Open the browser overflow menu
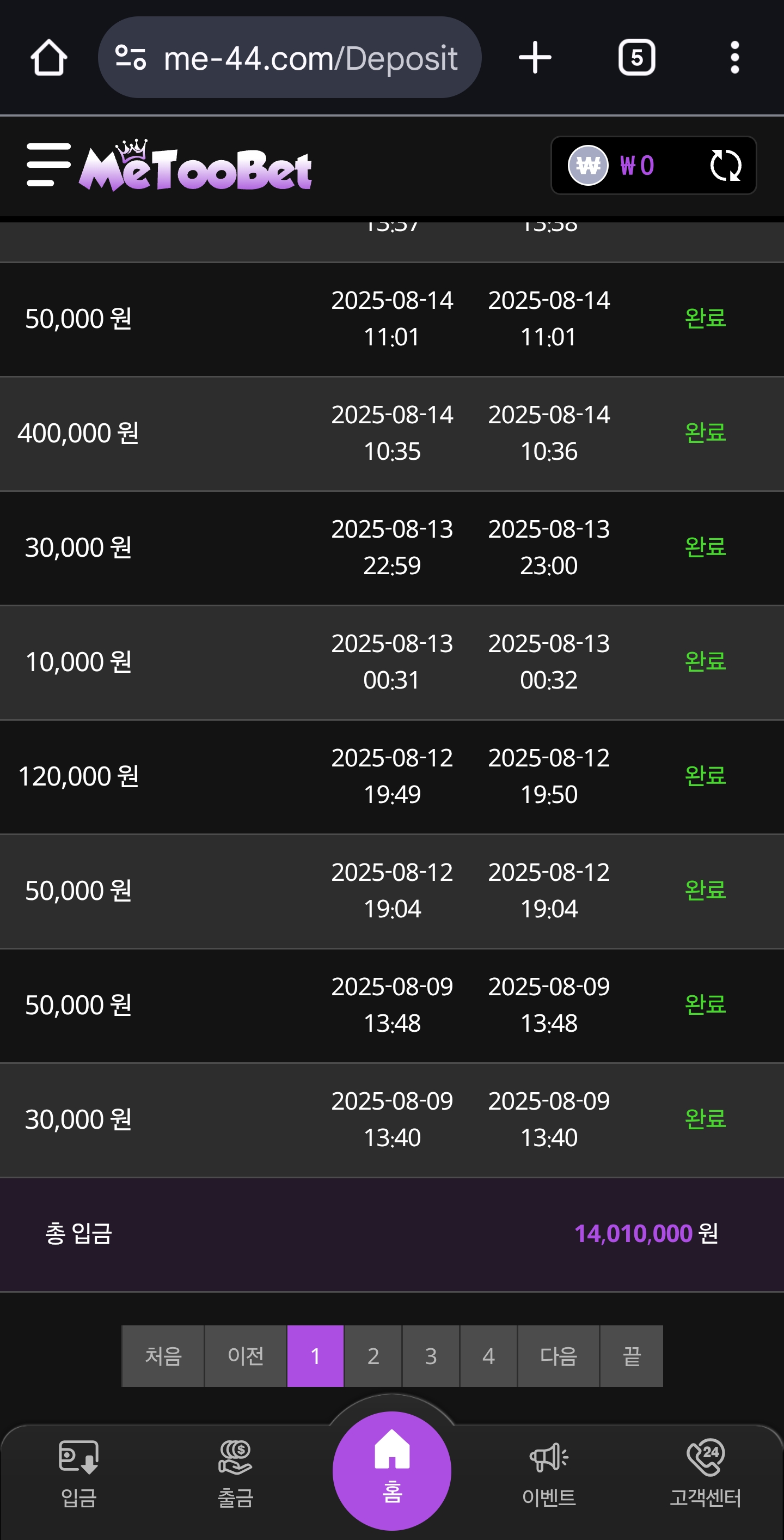Screen dimensions: 784x1540 click(734, 58)
